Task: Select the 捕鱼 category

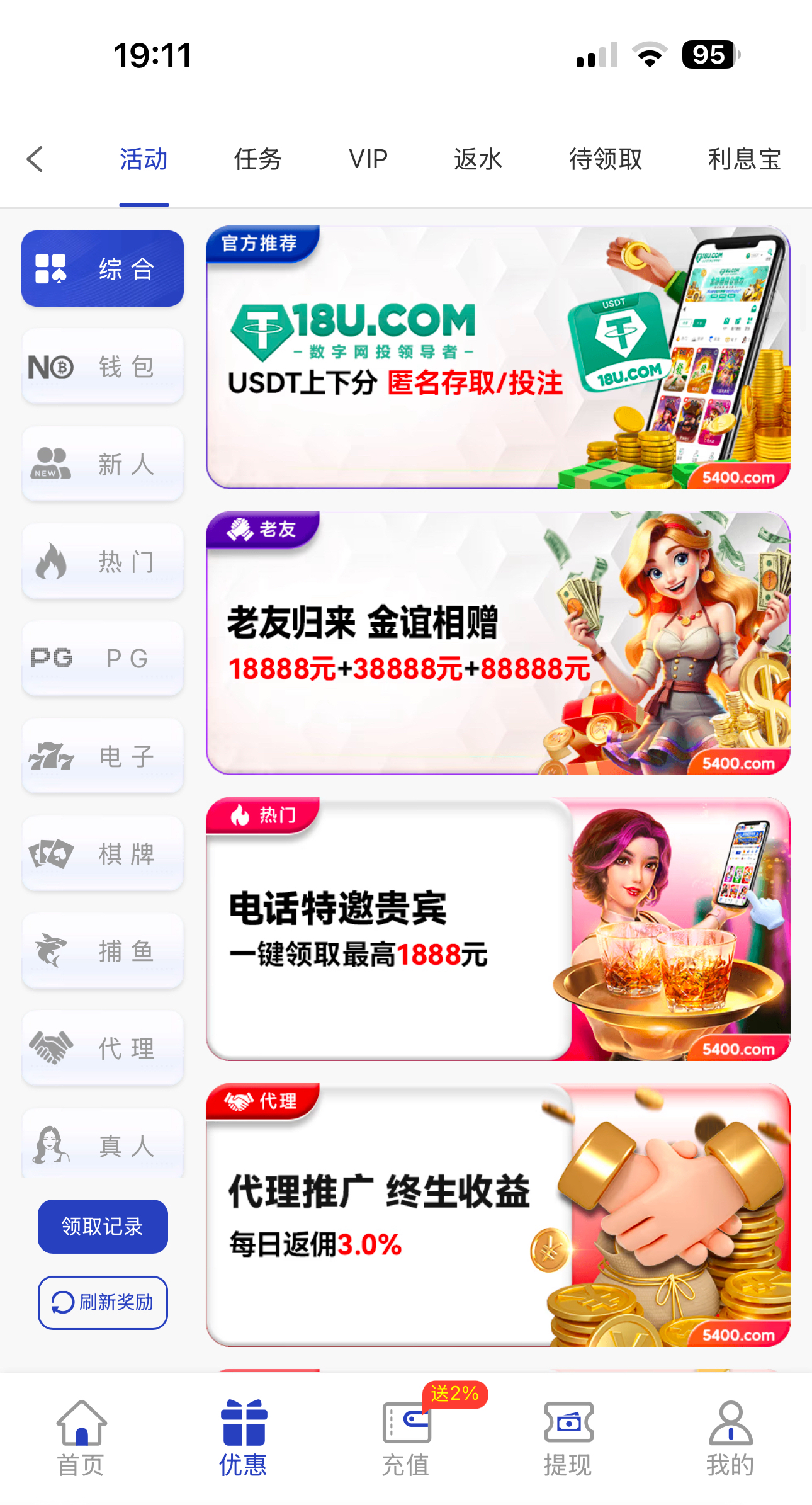Action: [103, 951]
